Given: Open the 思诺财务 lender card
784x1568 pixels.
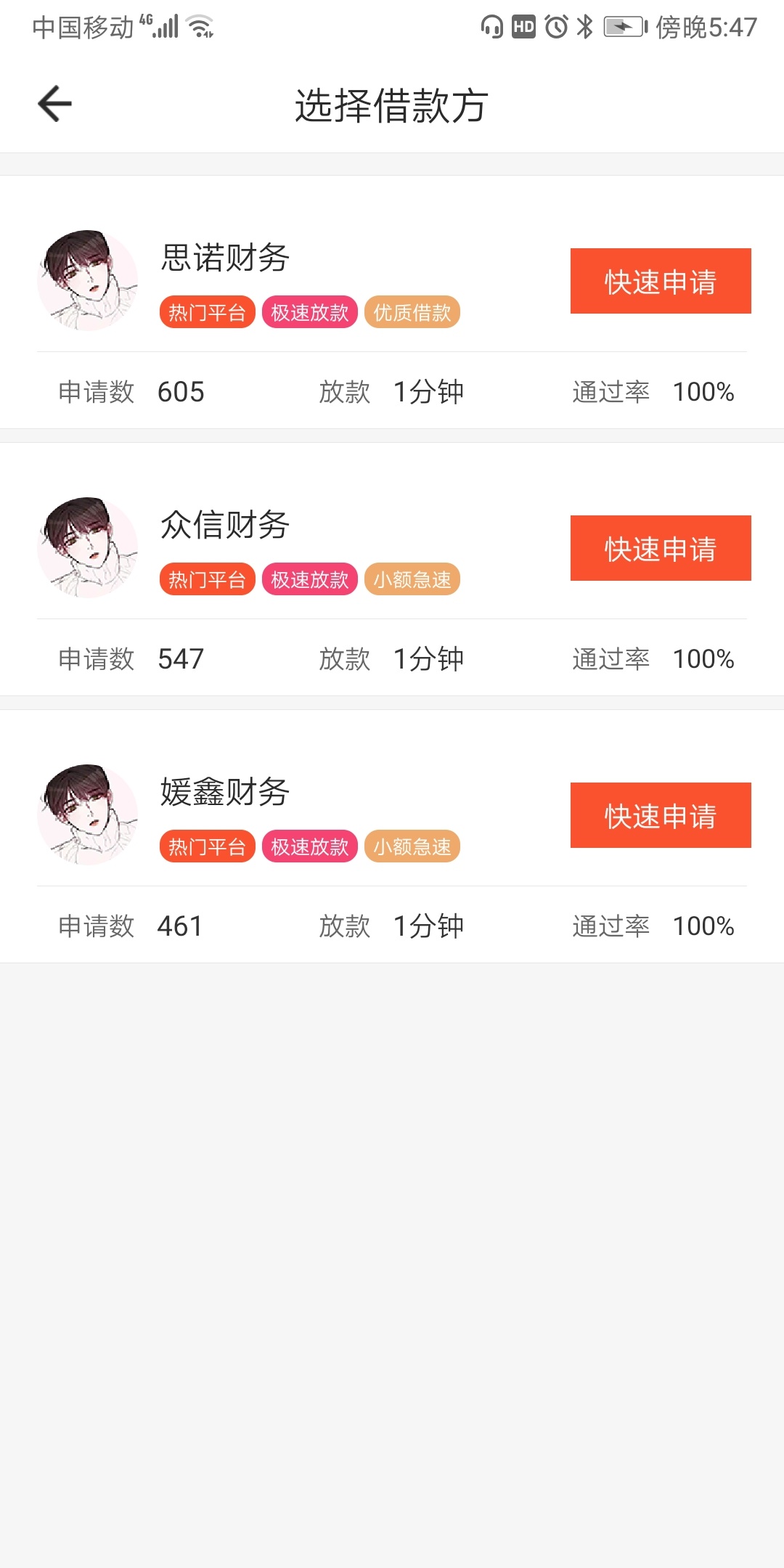Looking at the screenshot, I should (392, 302).
